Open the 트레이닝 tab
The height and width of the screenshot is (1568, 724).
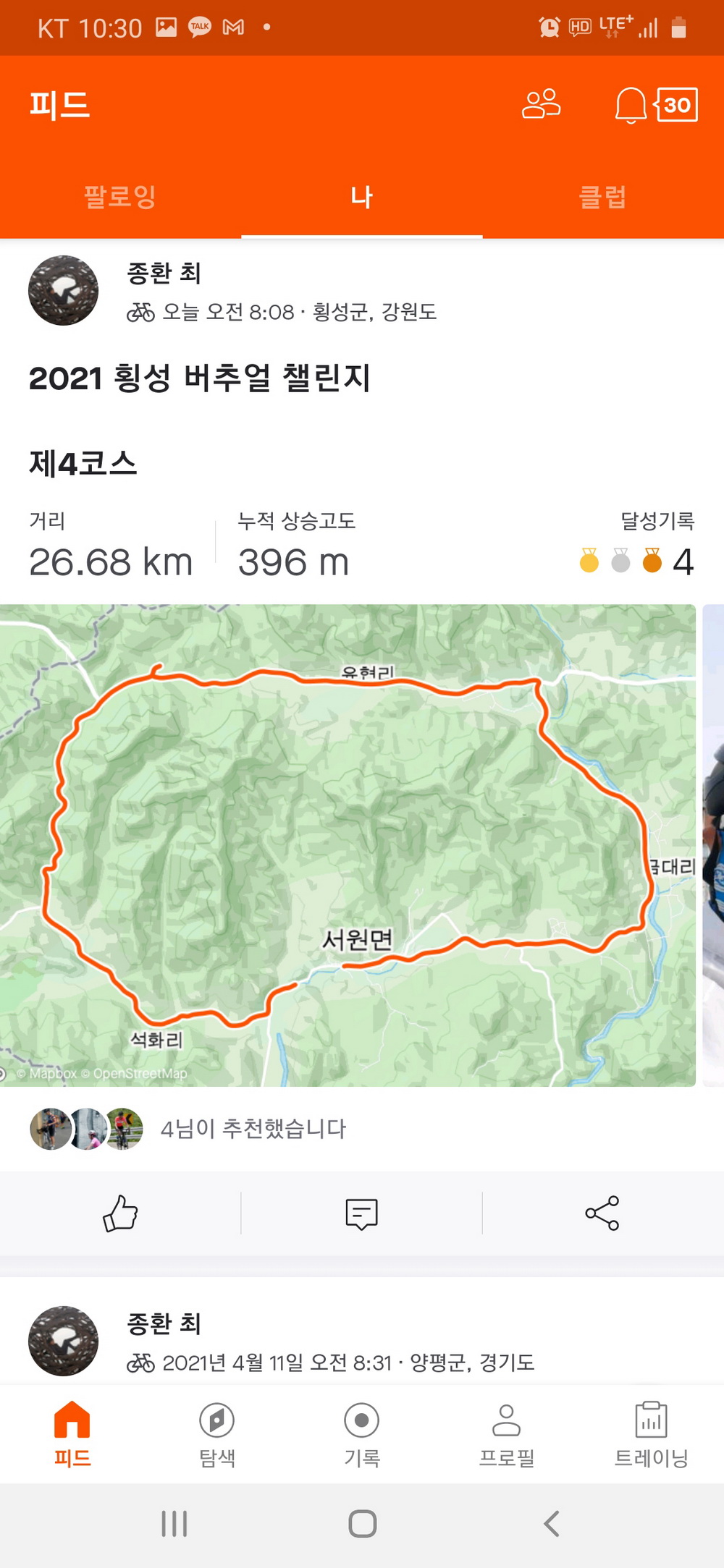pyautogui.click(x=651, y=1434)
